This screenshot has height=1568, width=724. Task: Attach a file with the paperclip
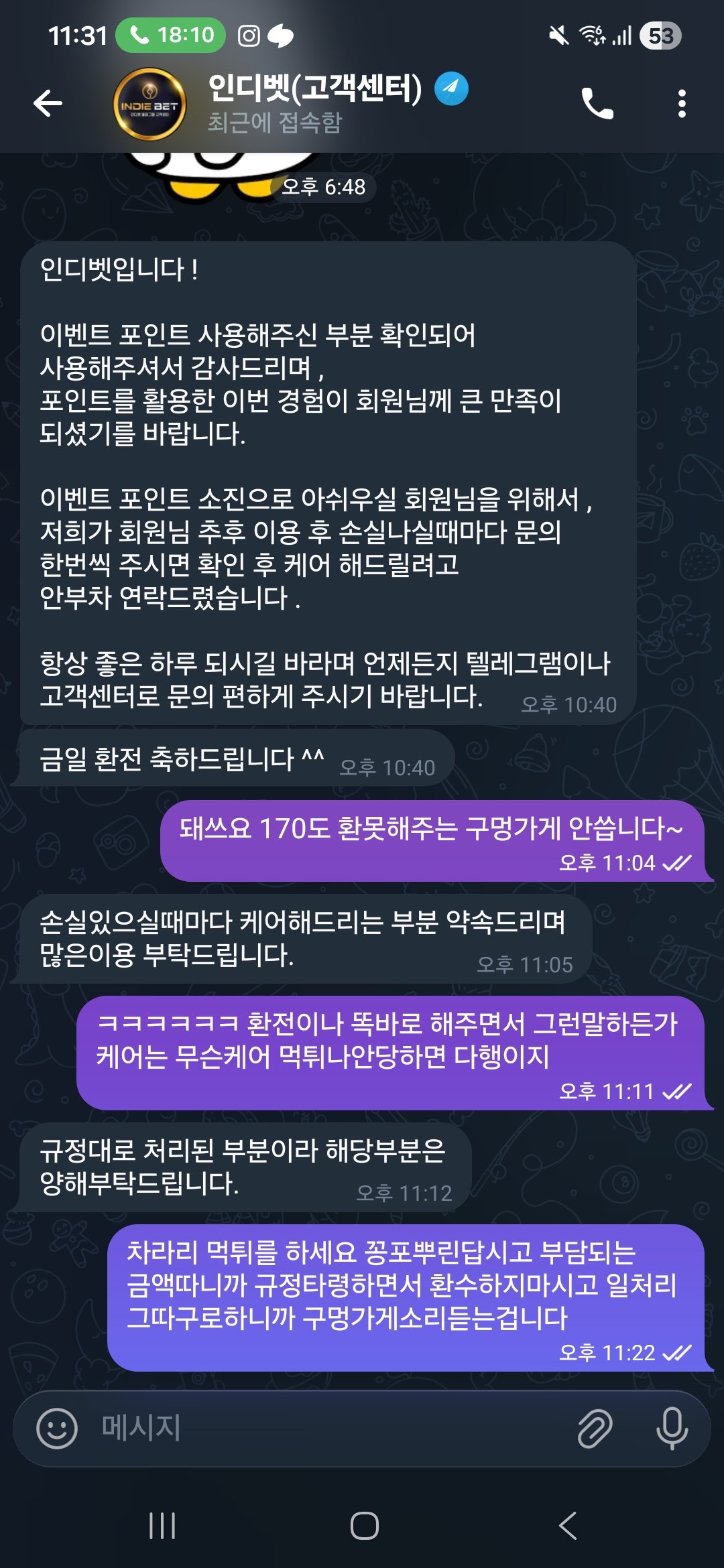[595, 1428]
